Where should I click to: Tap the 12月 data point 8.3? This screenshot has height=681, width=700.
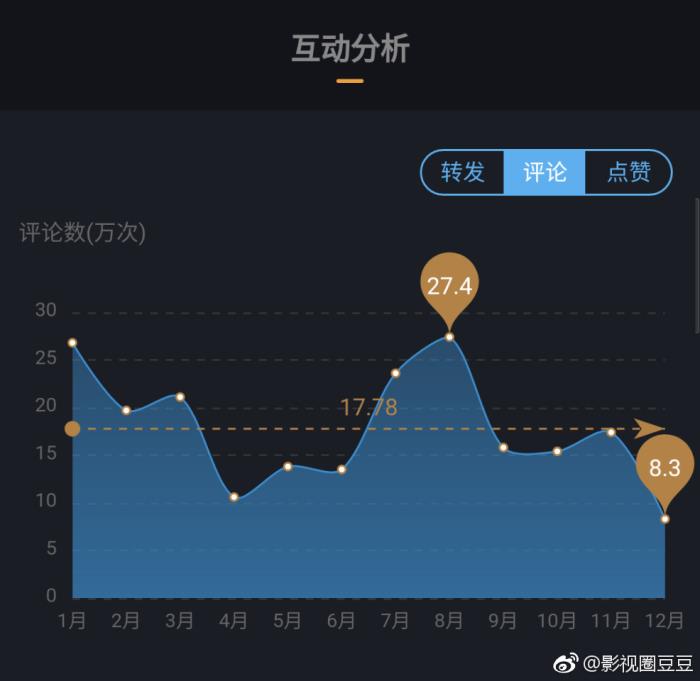tap(665, 518)
